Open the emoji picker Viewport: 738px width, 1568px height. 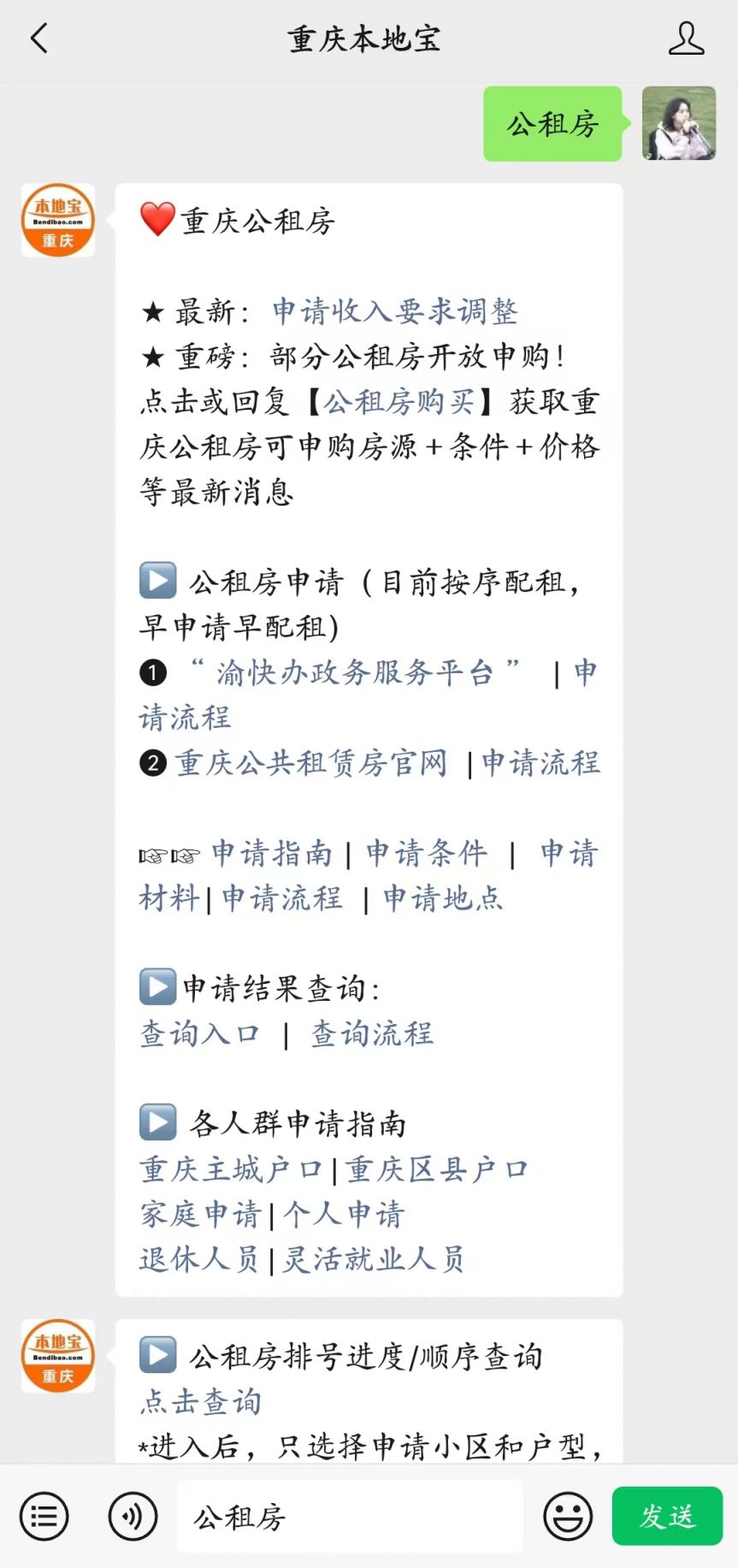(x=568, y=1517)
